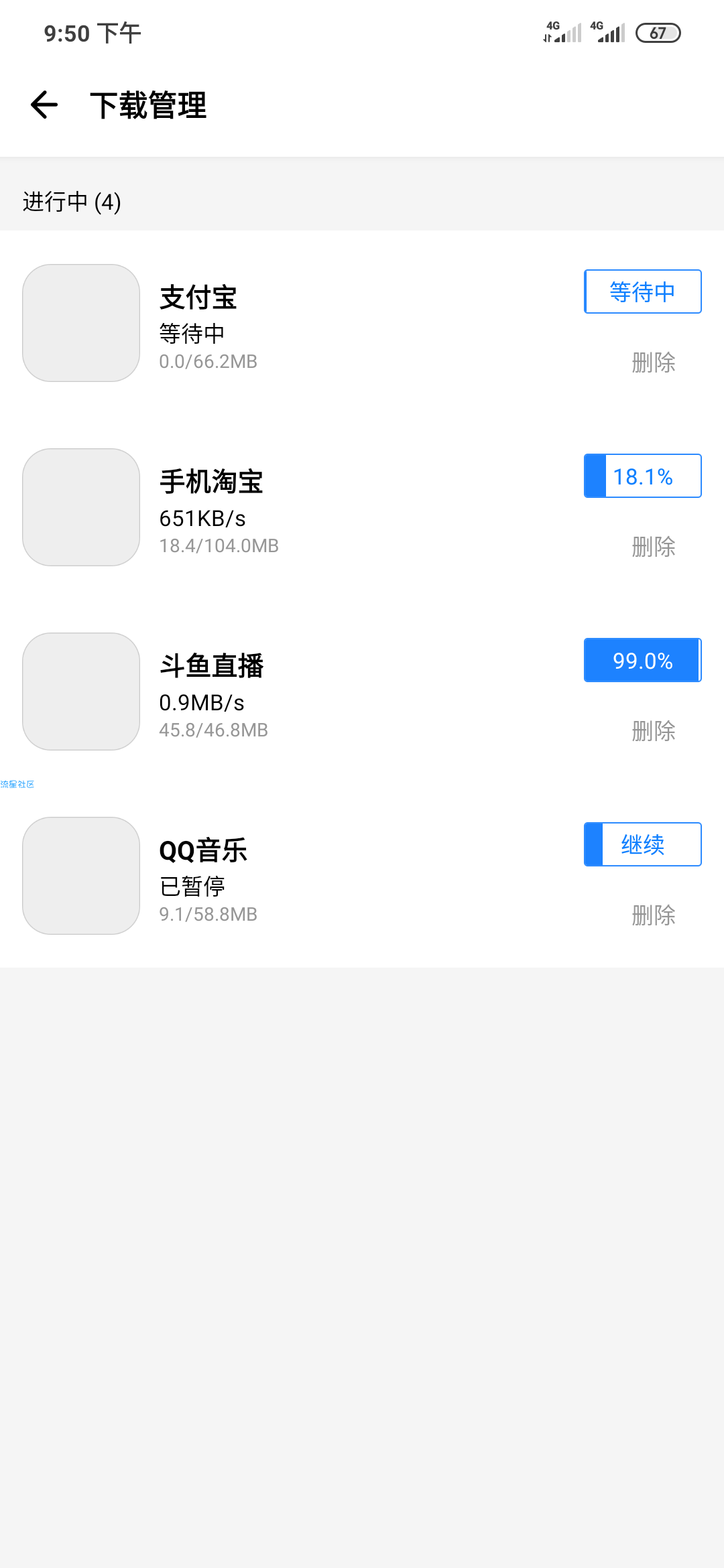The height and width of the screenshot is (1568, 724).
Task: Go back from 下载管理
Action: point(44,105)
